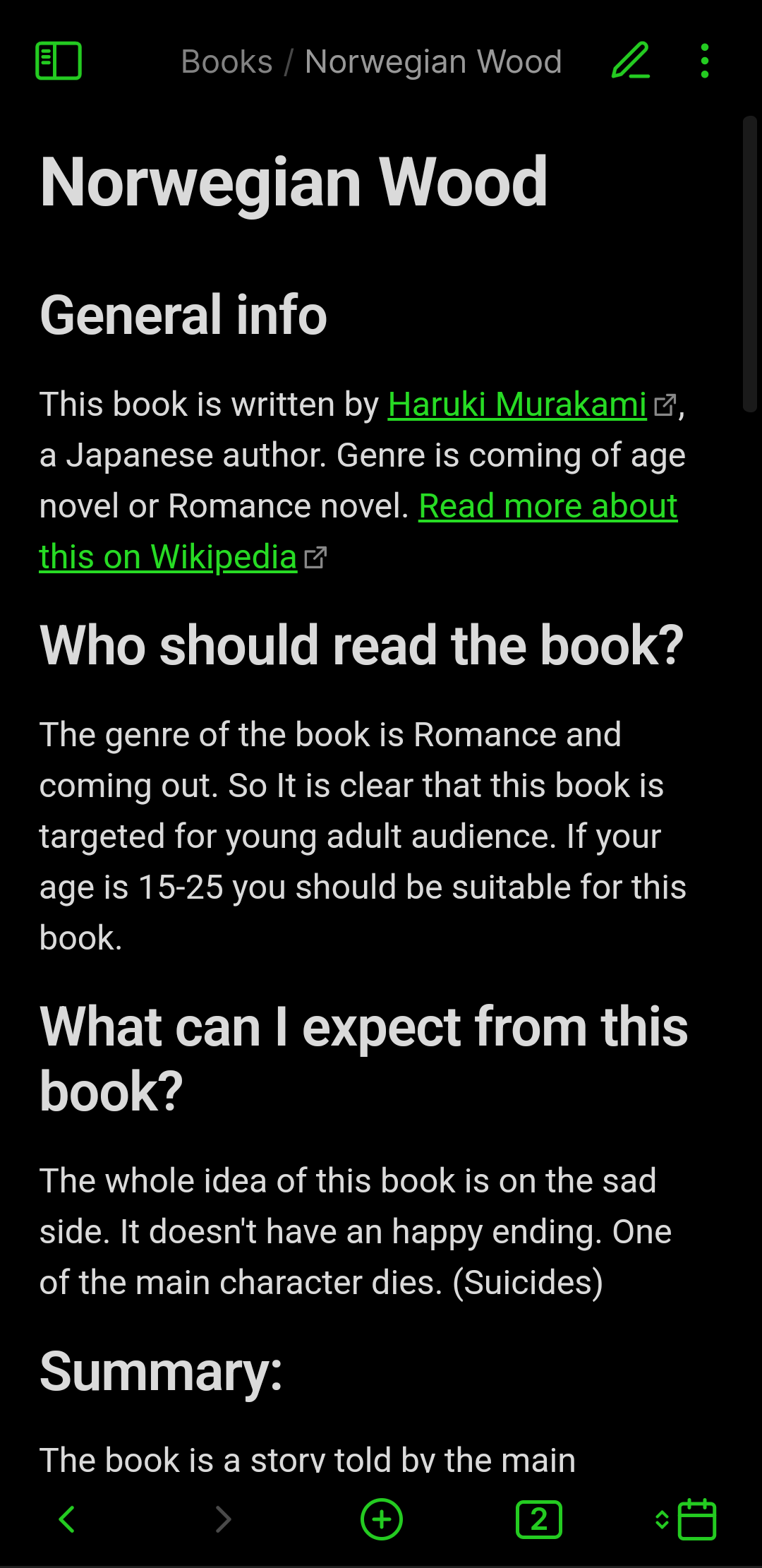Navigate back with the left arrow
The image size is (762, 1568).
click(68, 1519)
